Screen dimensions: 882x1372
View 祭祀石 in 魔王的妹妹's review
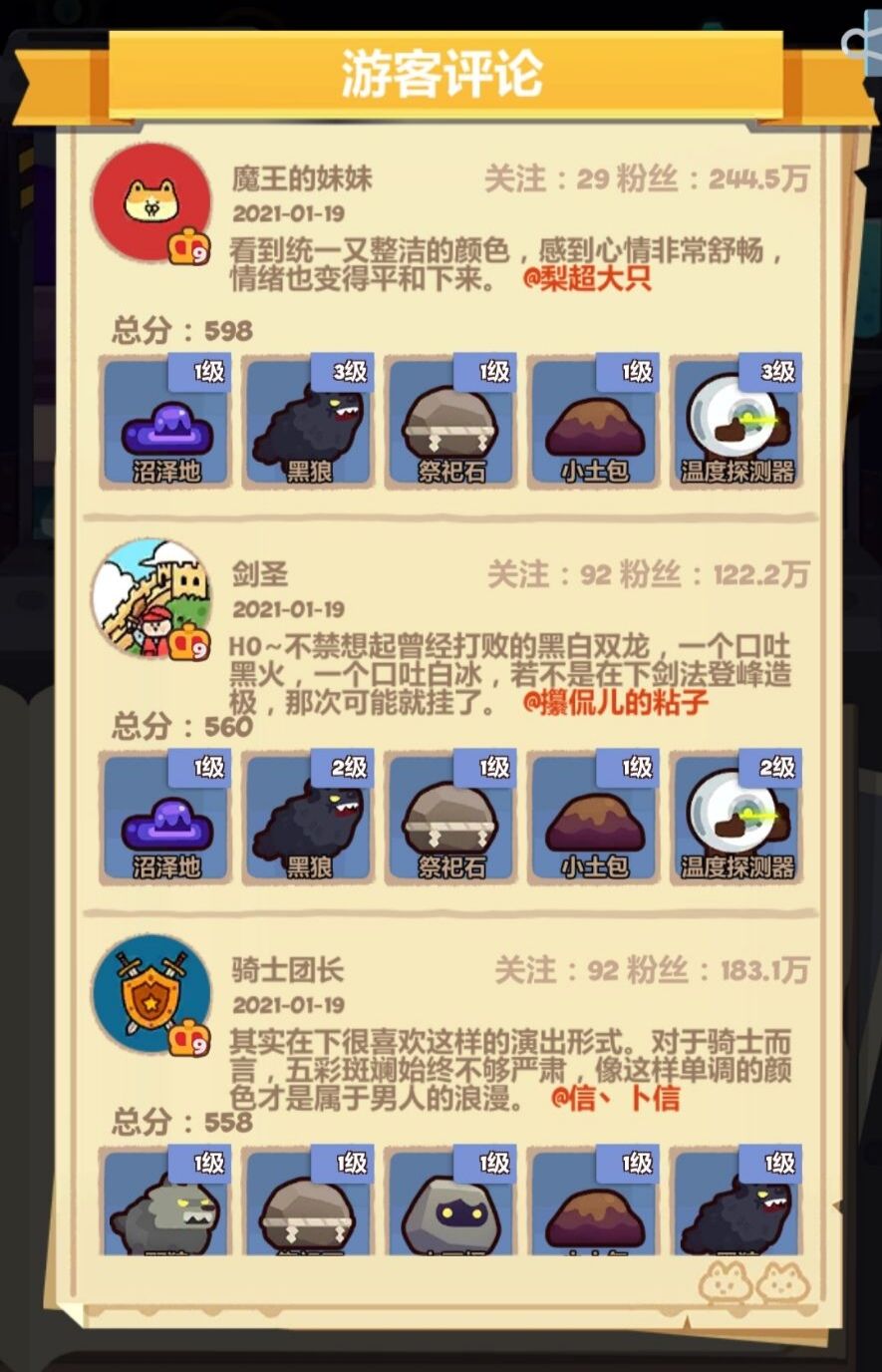point(451,424)
